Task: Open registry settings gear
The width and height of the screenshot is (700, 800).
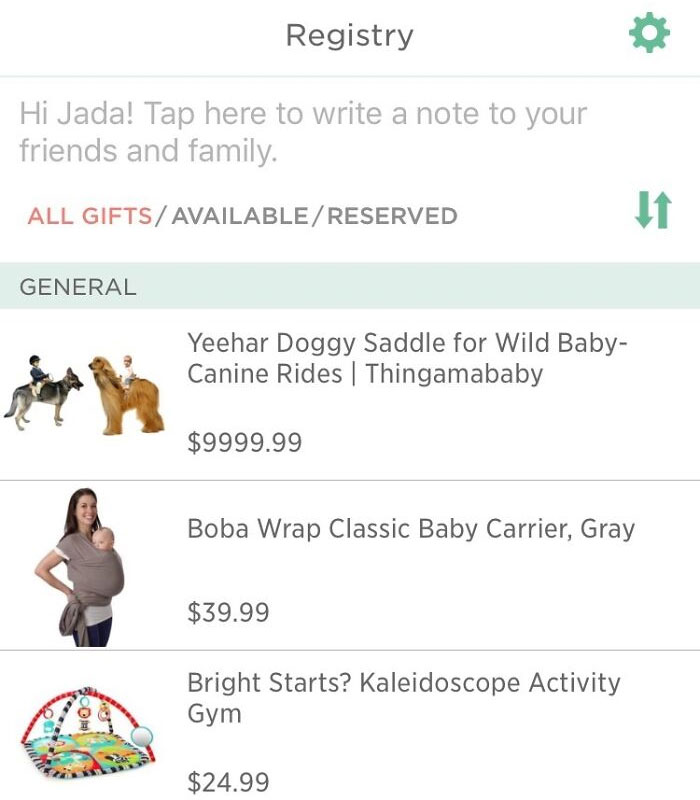Action: 648,36
